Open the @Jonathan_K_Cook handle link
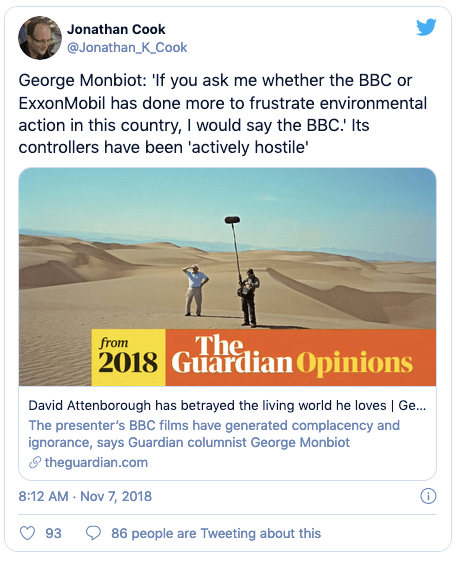460x561 pixels. click(127, 47)
